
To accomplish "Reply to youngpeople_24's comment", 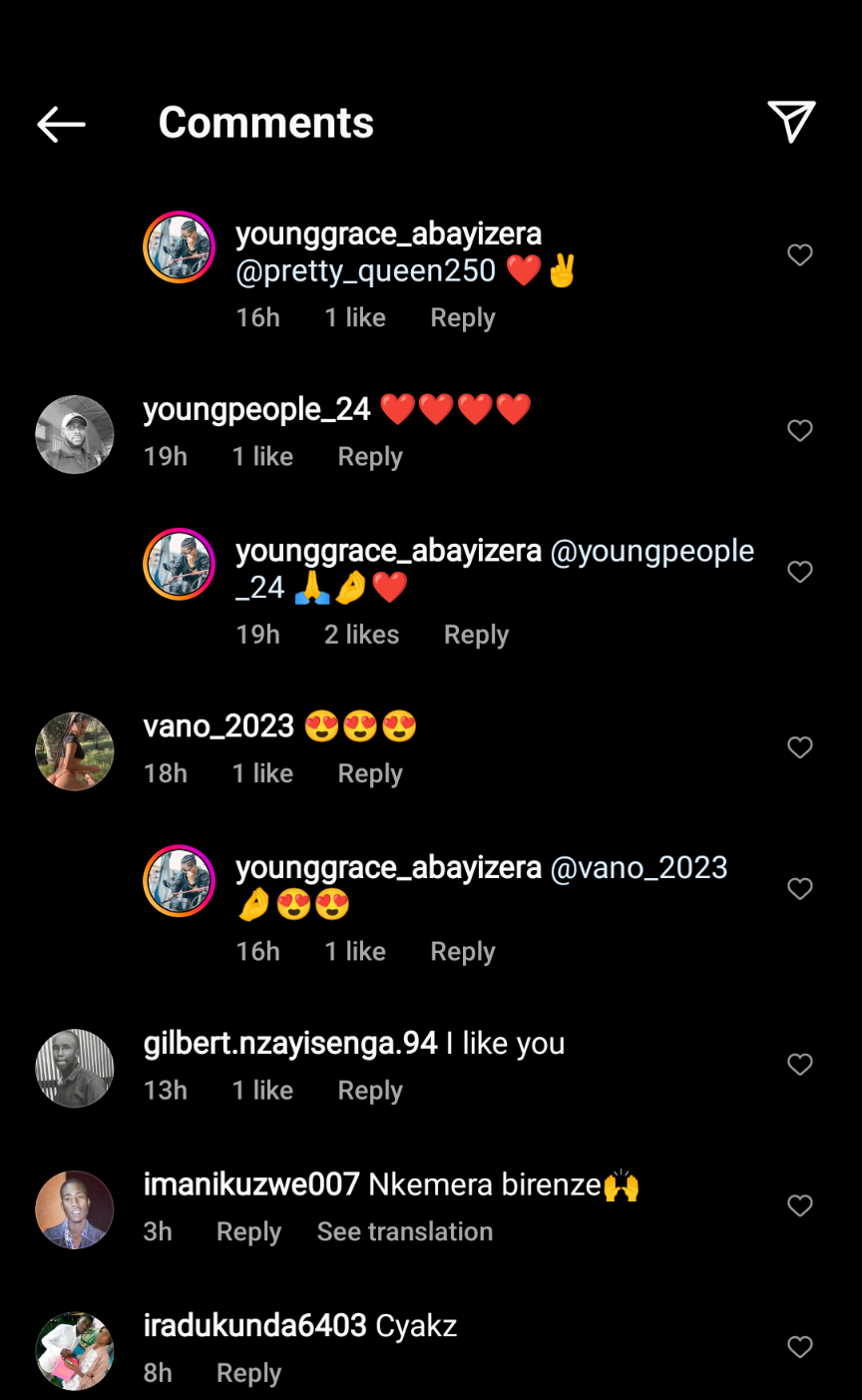I will 370,457.
